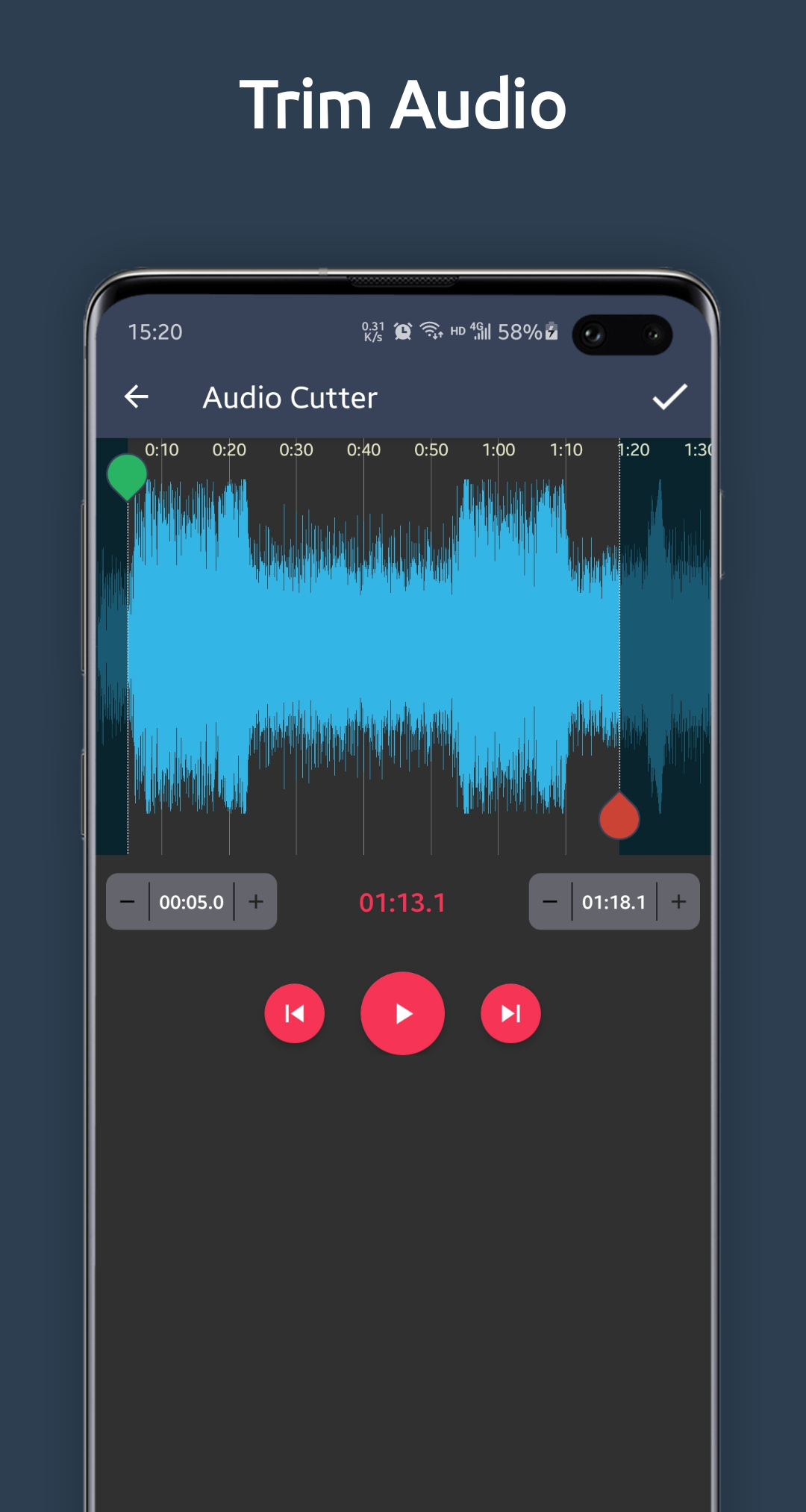Decrease the end time with the minus button

point(551,901)
